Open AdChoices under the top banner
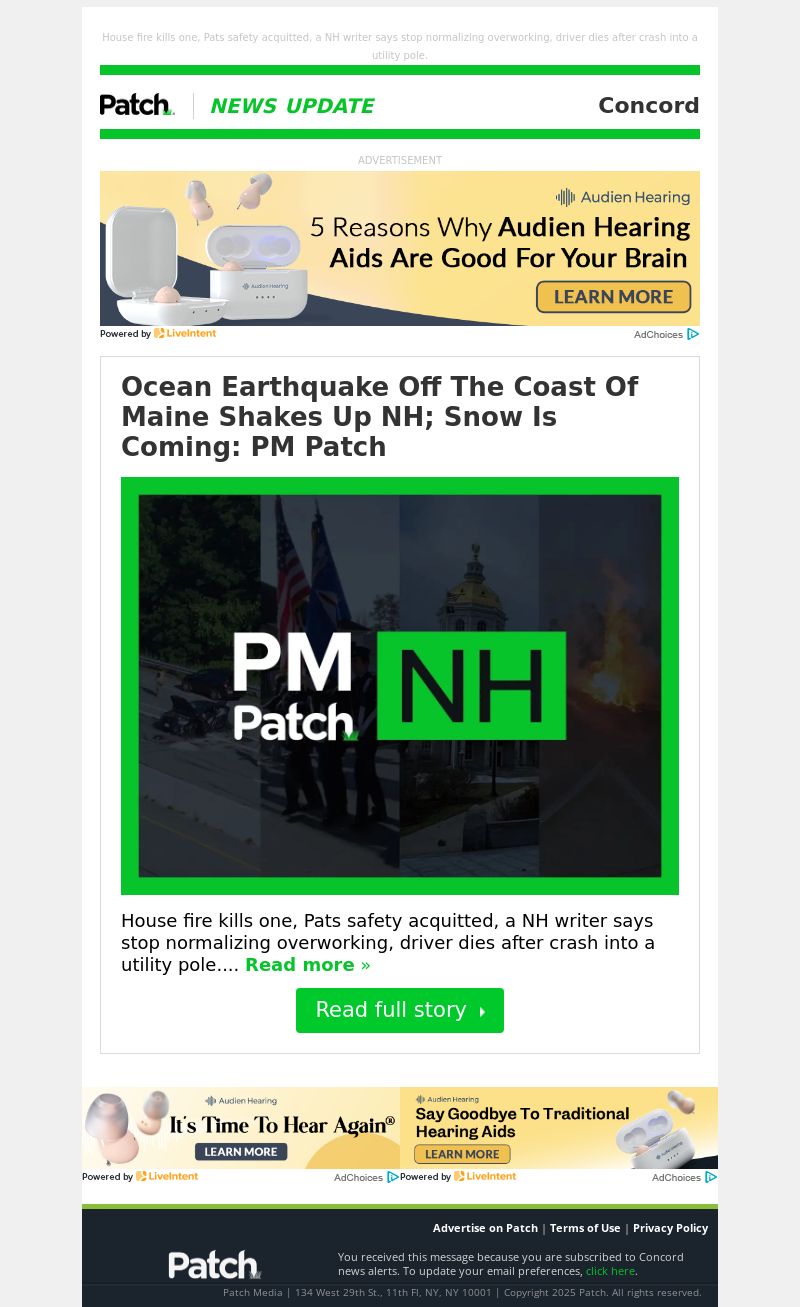Viewport: 800px width, 1307px height. [x=665, y=334]
